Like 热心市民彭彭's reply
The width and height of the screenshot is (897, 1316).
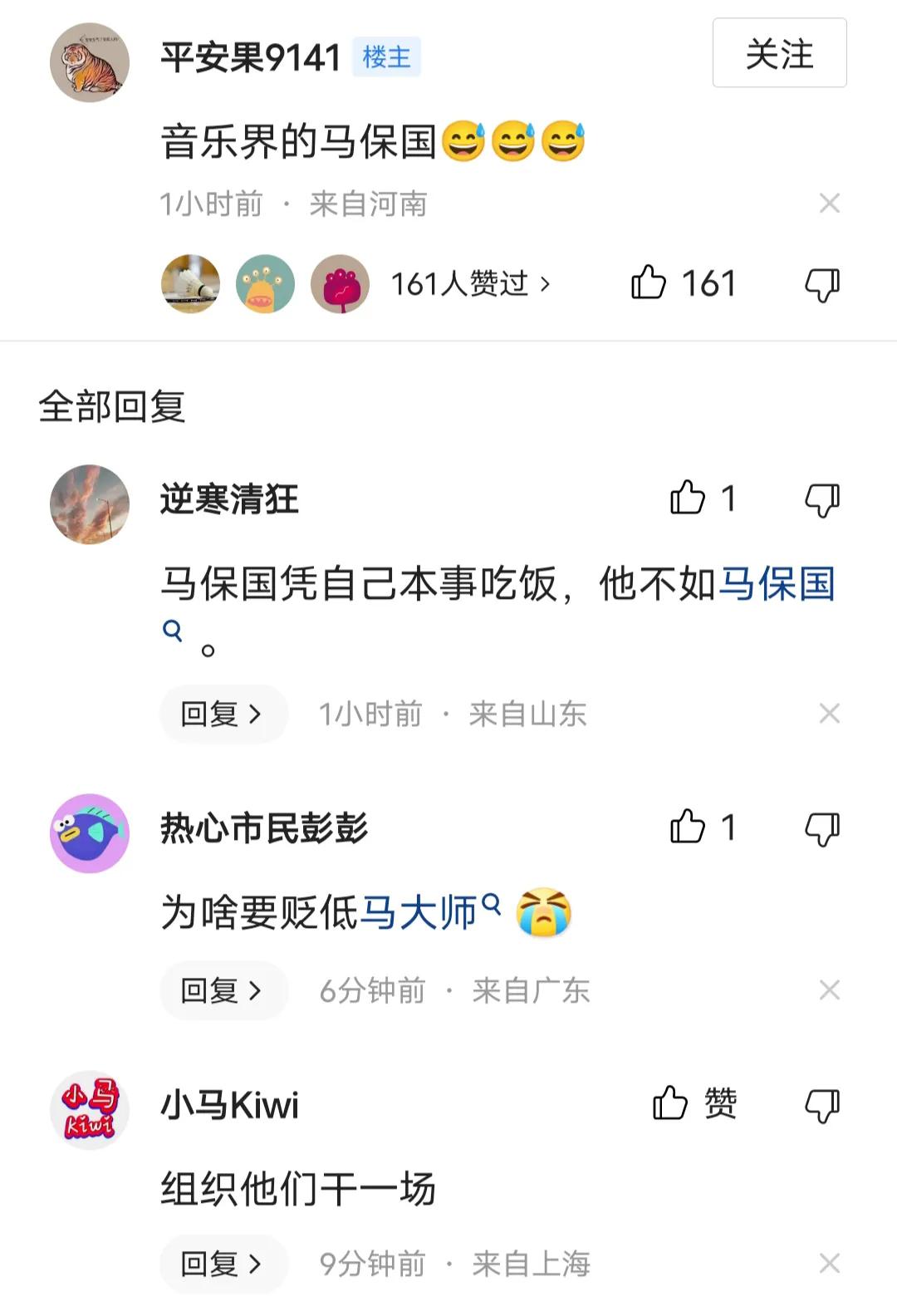point(688,827)
